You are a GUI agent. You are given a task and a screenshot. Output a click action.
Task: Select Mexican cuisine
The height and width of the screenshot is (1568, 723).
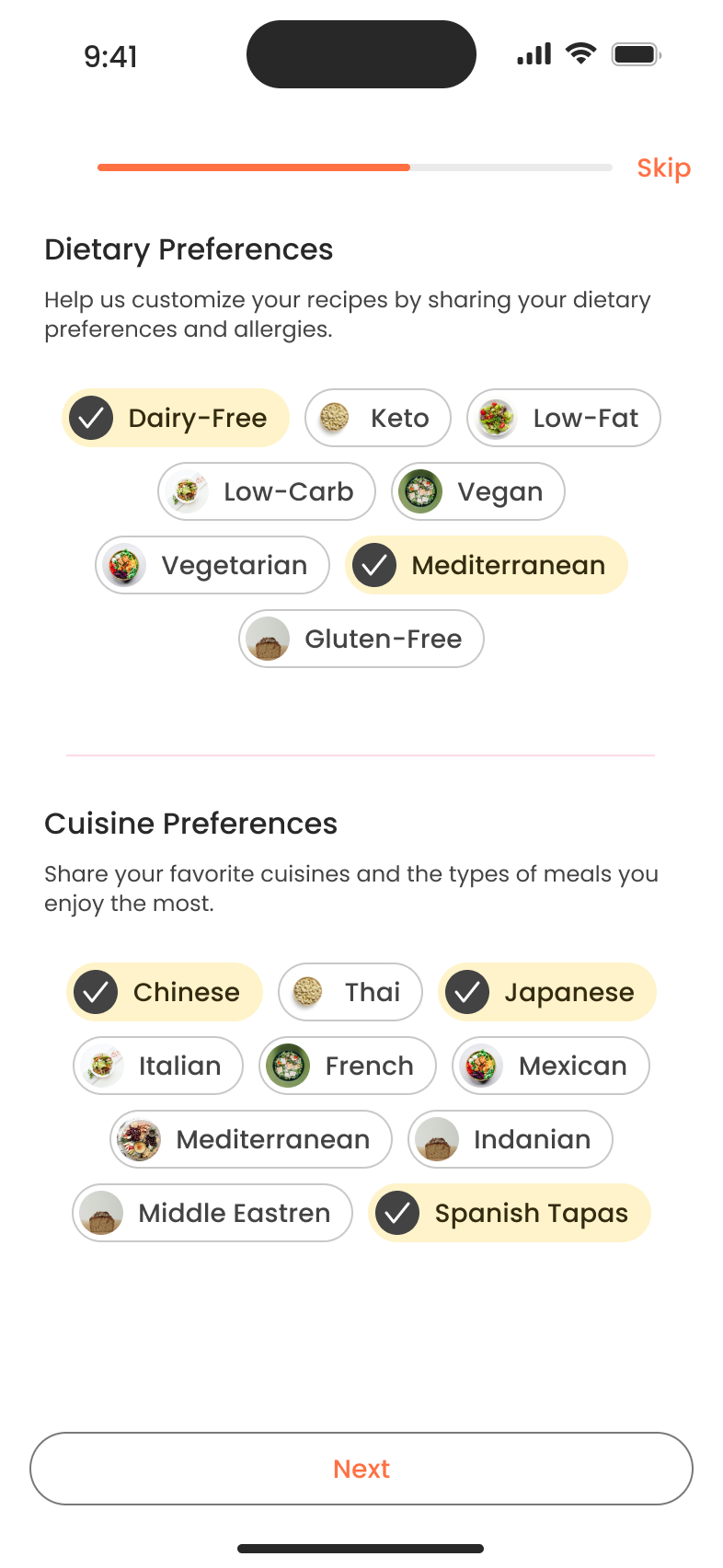(550, 1066)
